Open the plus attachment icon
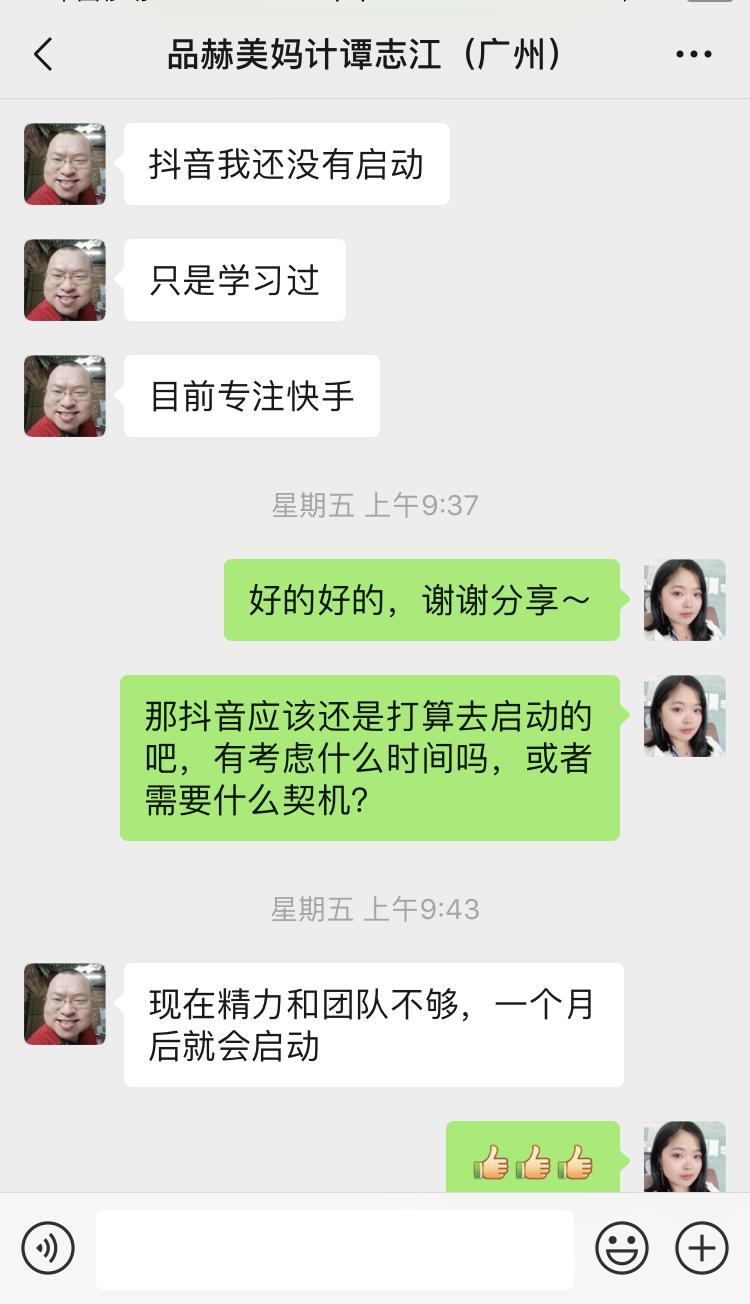The width and height of the screenshot is (750, 1304). [702, 1248]
